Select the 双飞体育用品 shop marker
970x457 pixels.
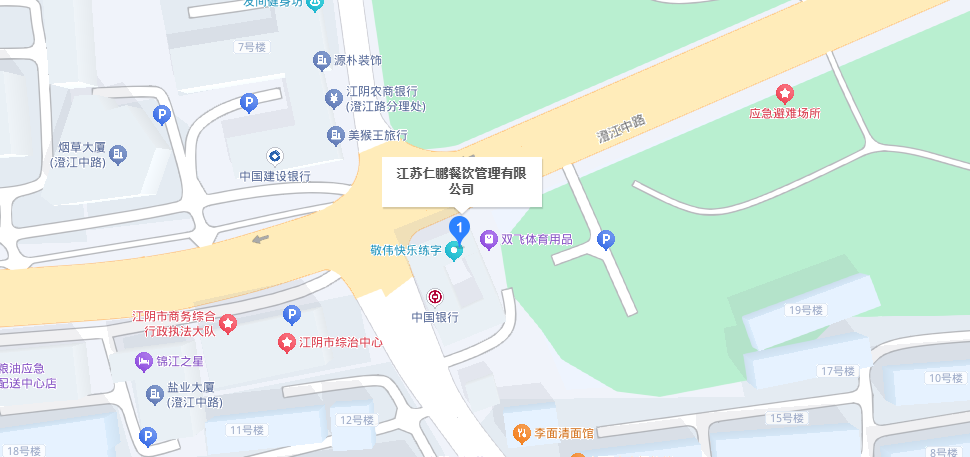click(x=489, y=239)
